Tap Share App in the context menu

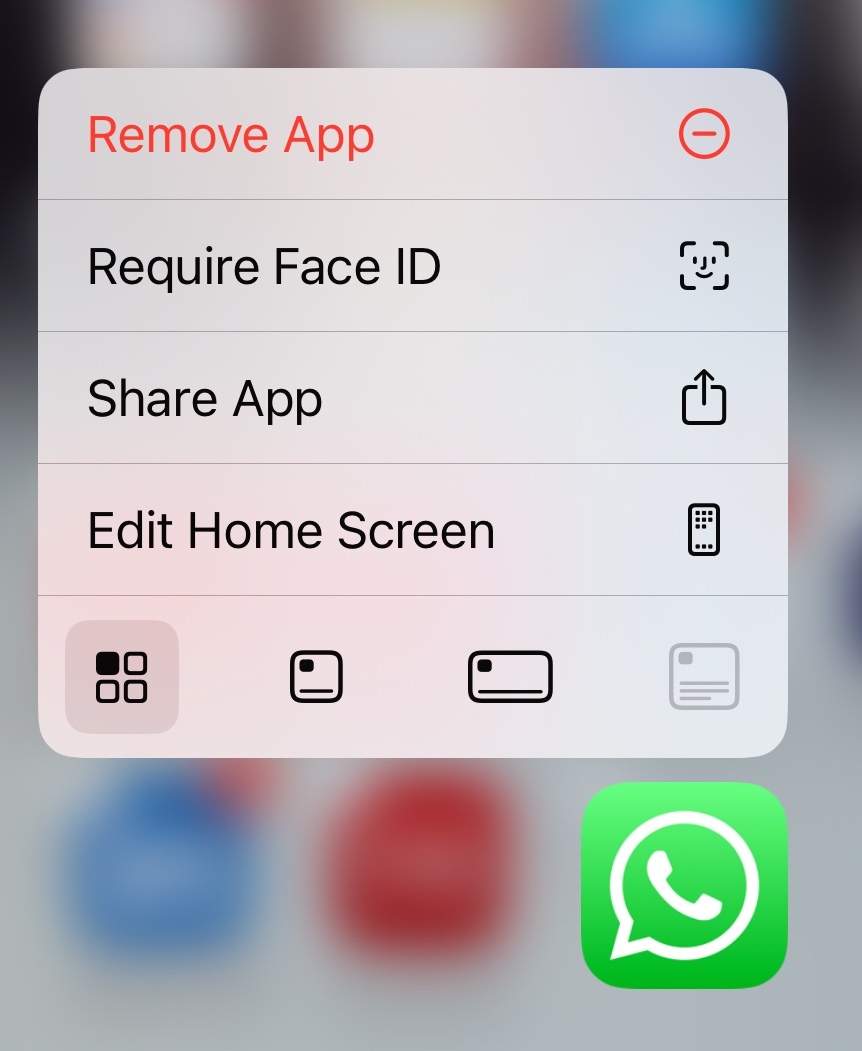point(412,399)
